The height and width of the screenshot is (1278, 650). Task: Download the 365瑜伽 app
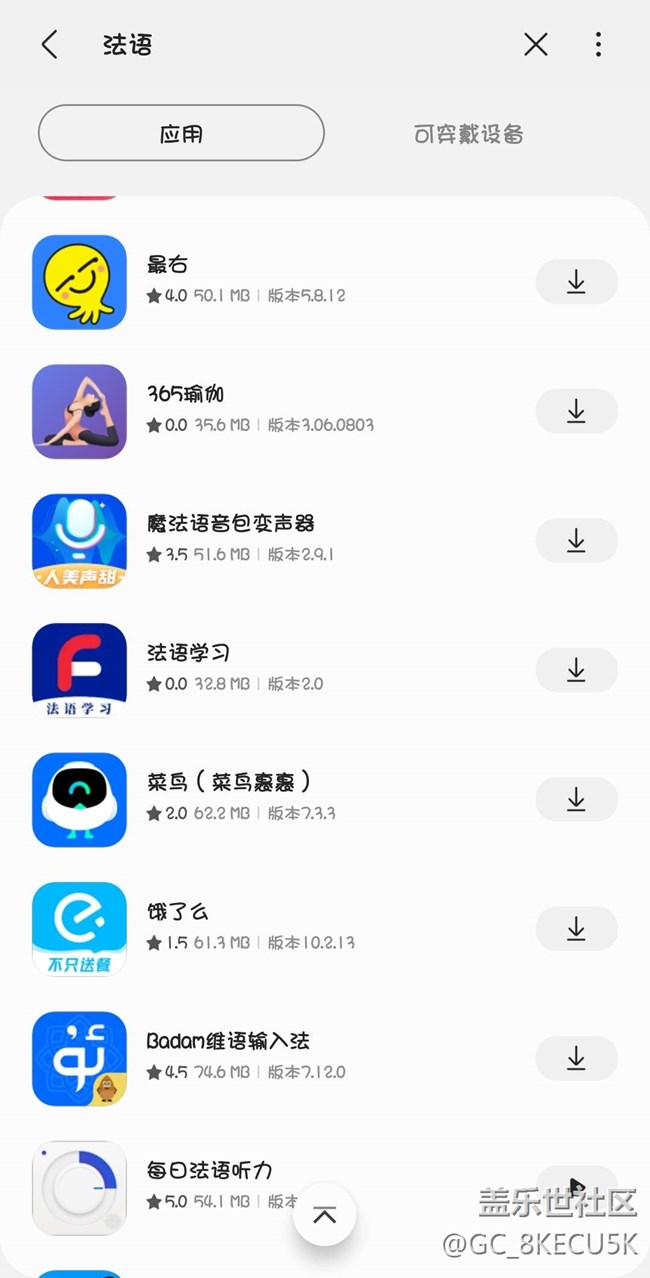(576, 411)
